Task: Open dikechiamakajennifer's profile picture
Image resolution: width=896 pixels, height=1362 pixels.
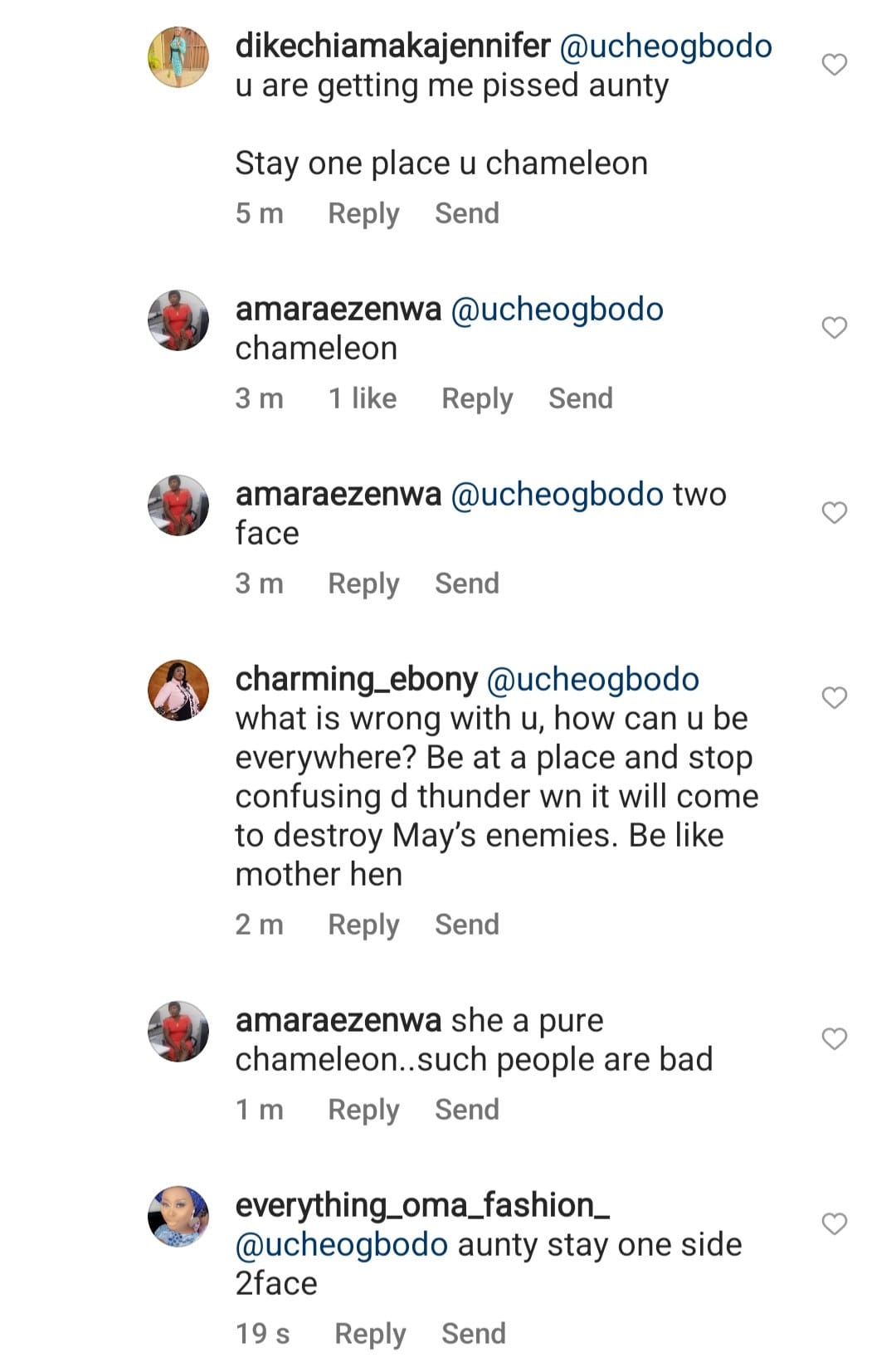Action: (178, 56)
